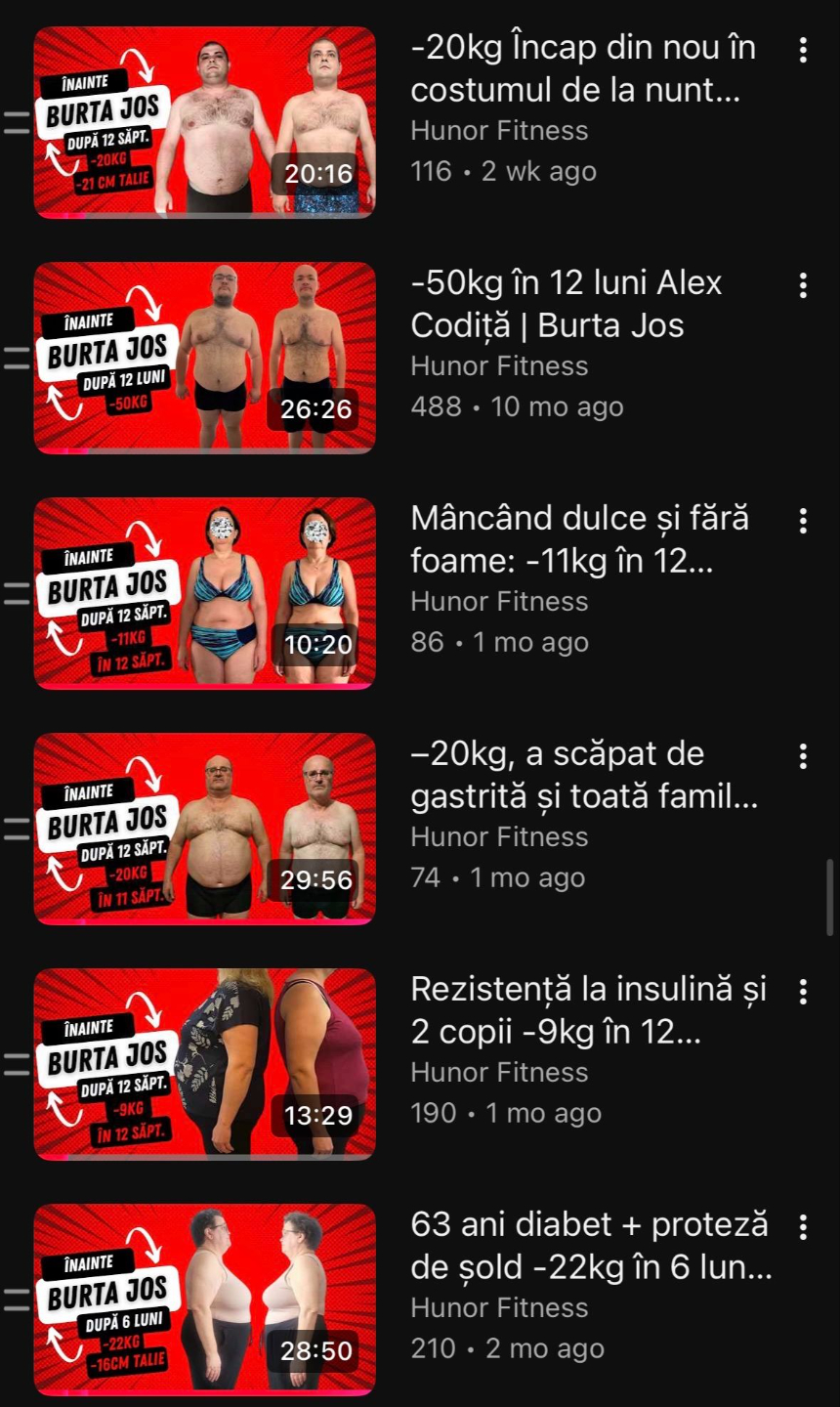The image size is (840, 1407).
Task: Open options for '63 ani diabet + proteză'
Action: point(803,1227)
